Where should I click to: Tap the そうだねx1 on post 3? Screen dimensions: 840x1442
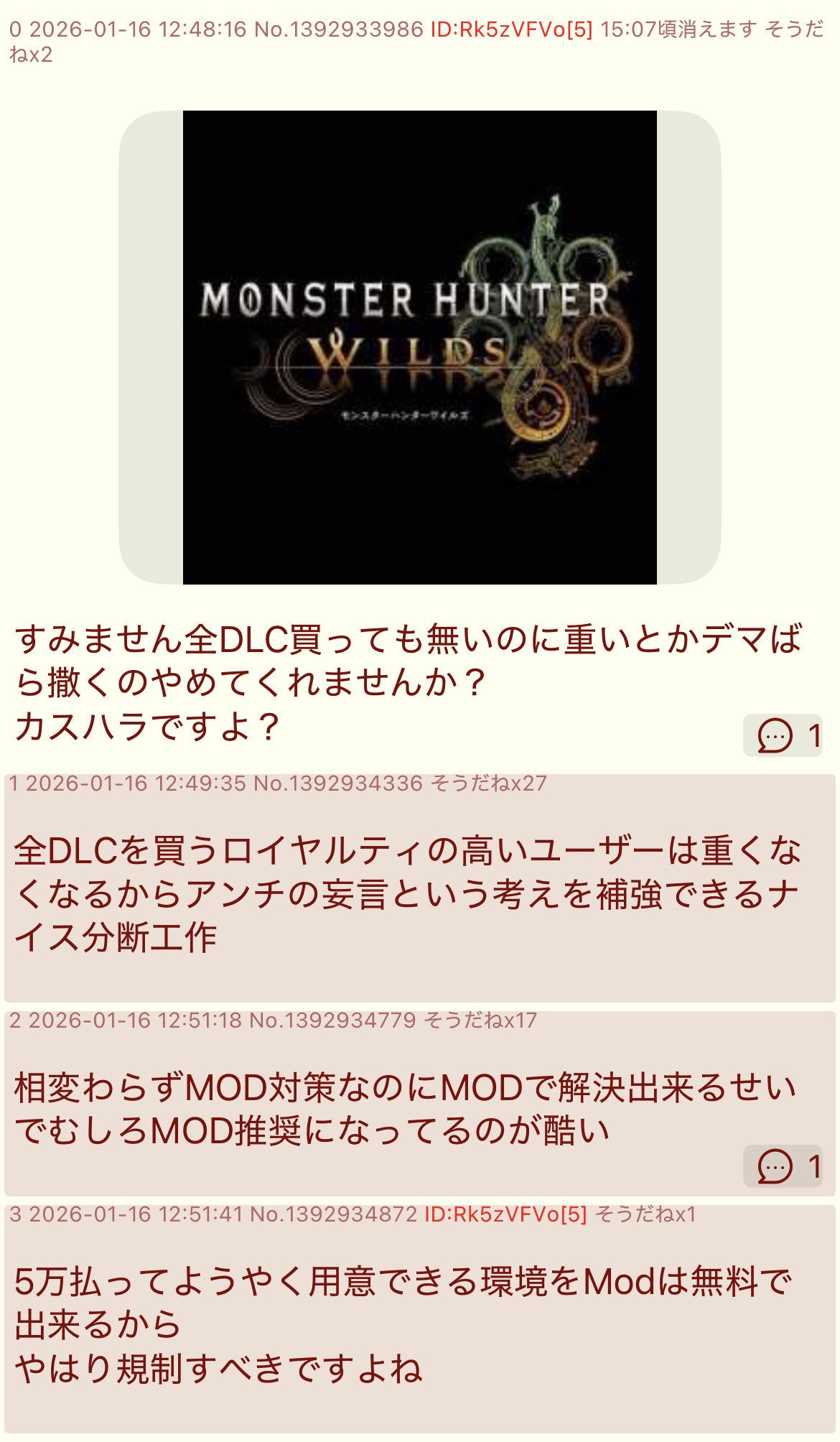[645, 1214]
